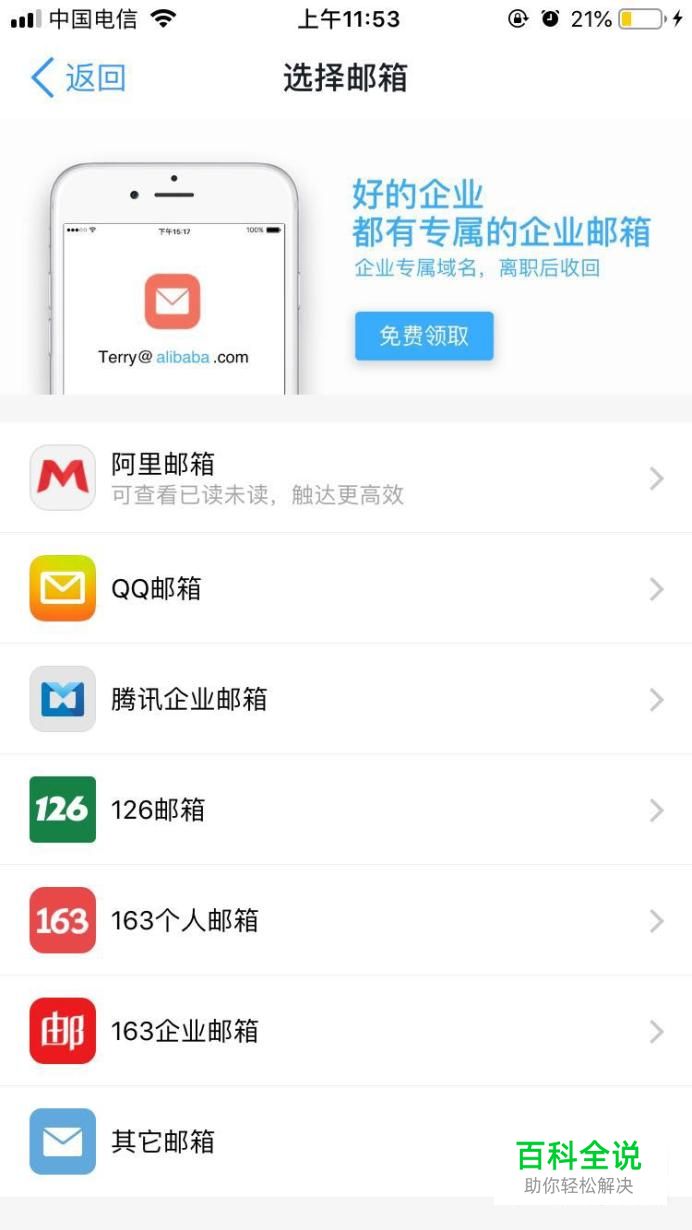Select 126邮箱
The height and width of the screenshot is (1230, 692).
click(346, 810)
